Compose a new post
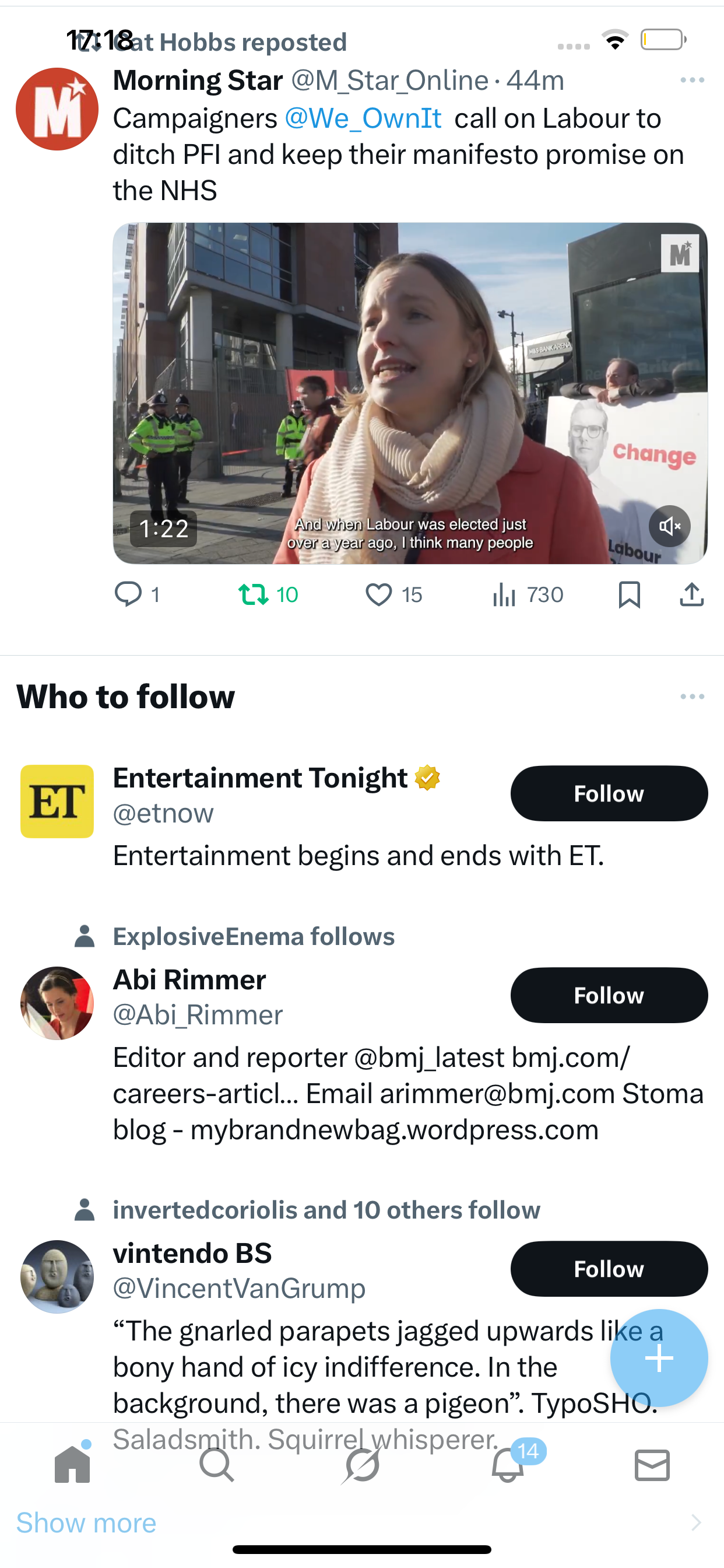The image size is (724, 1568). point(658,1357)
